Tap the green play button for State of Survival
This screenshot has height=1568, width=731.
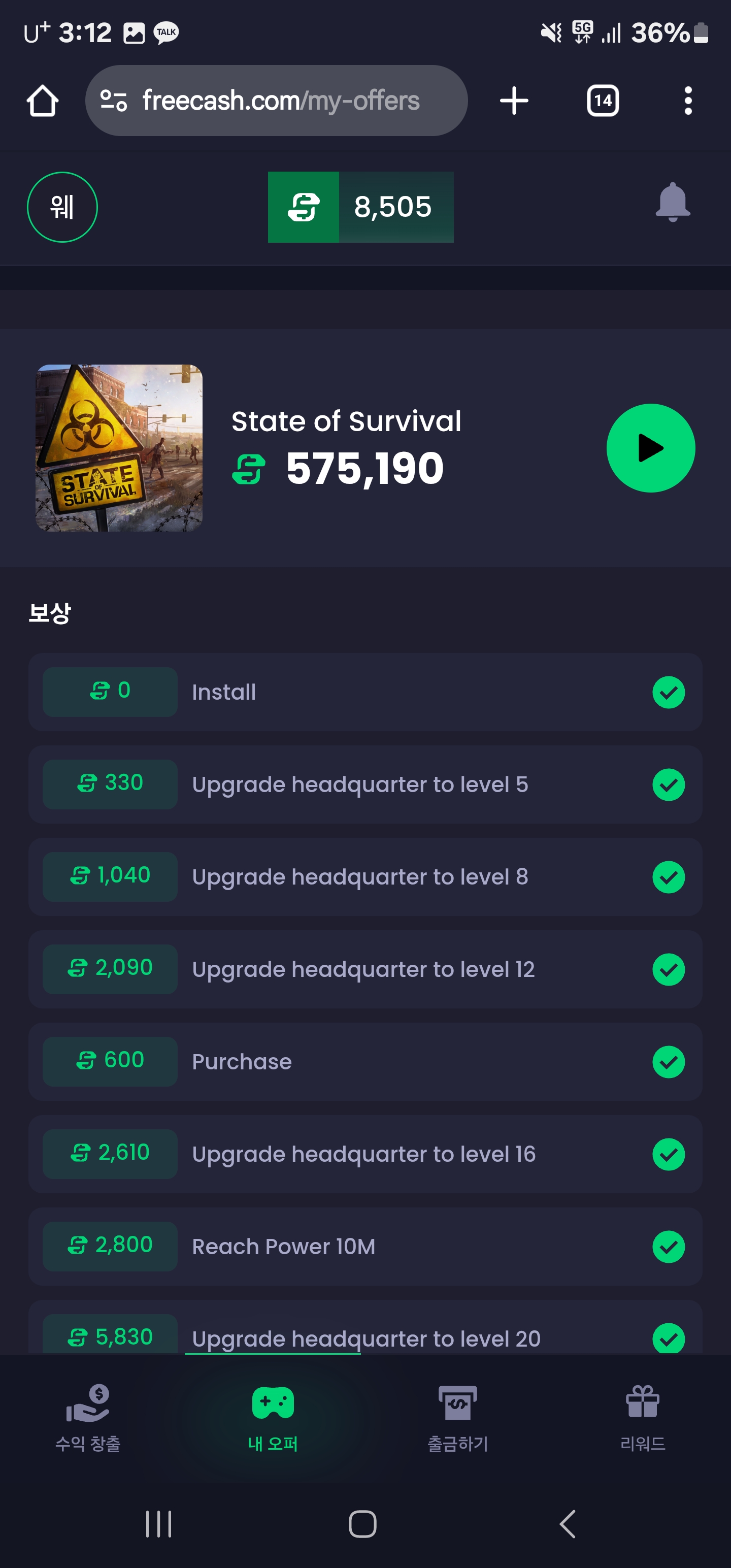650,448
